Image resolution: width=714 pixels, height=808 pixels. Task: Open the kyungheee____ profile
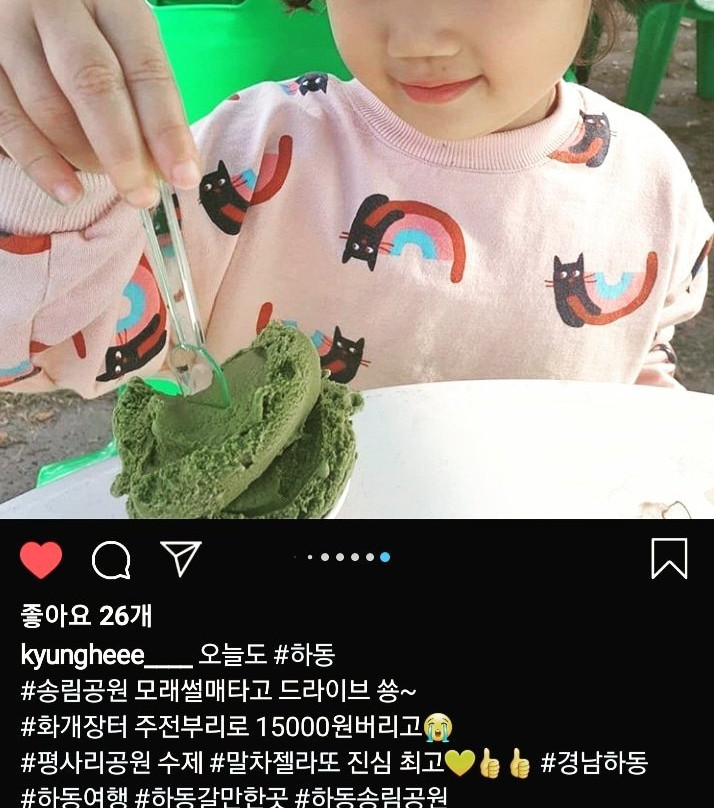106,656
